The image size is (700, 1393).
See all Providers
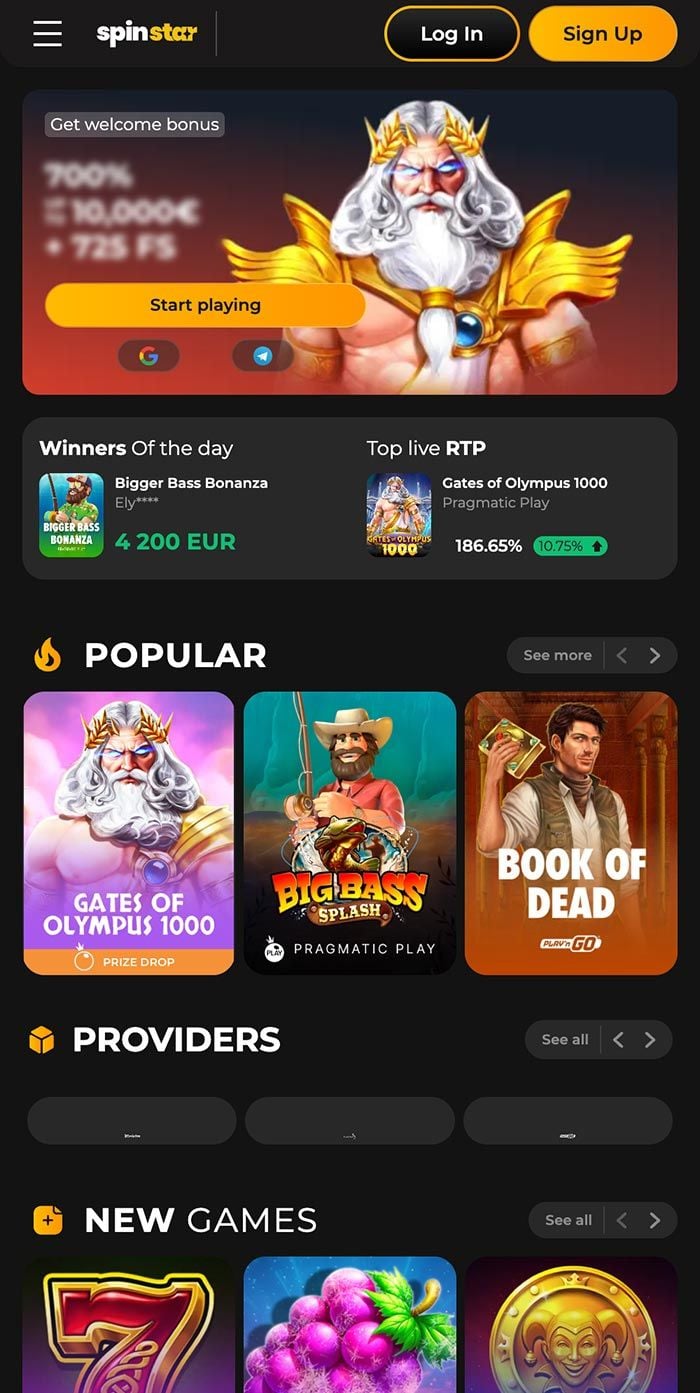coord(565,1040)
